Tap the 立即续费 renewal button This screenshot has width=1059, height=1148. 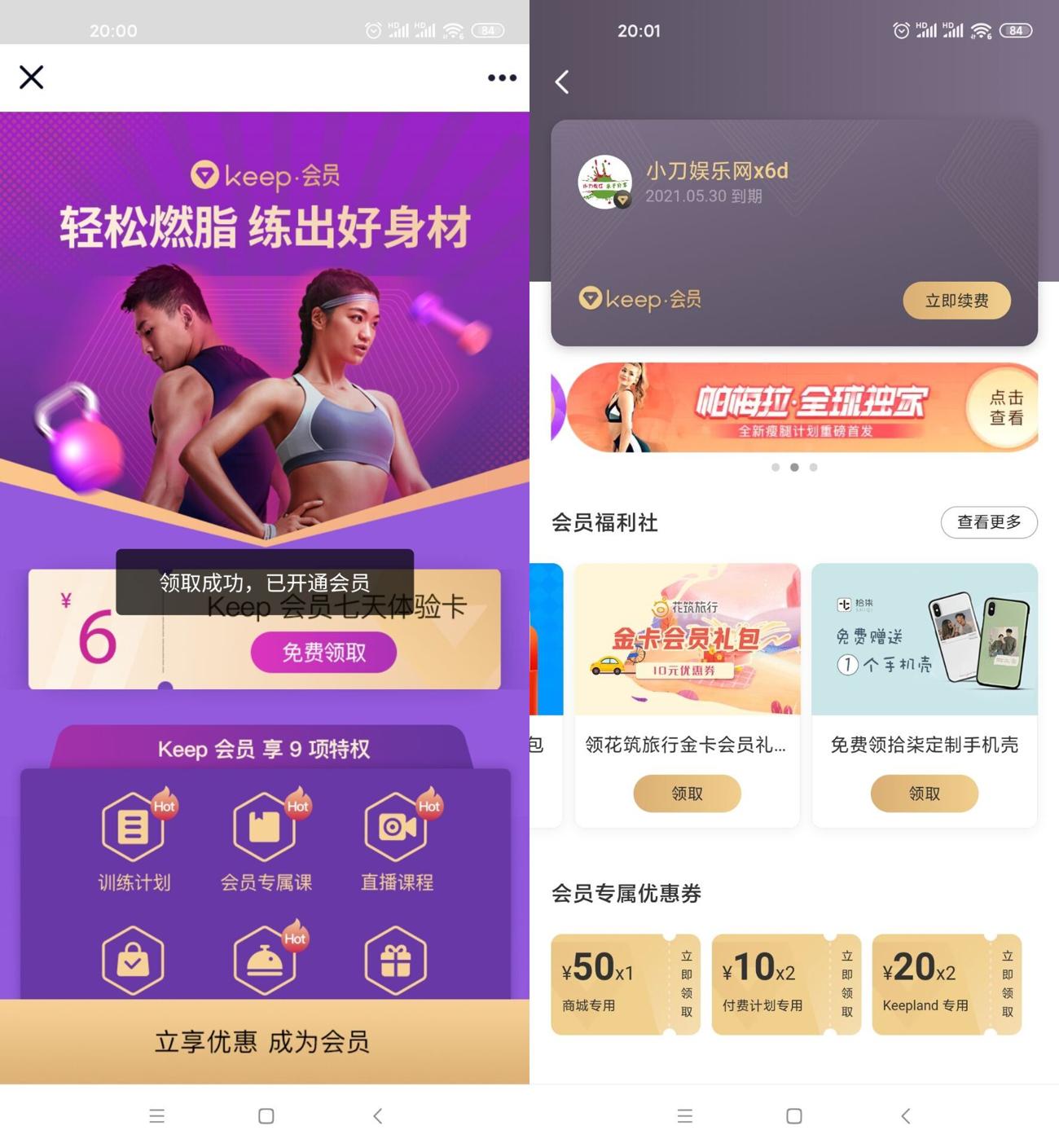pos(956,300)
